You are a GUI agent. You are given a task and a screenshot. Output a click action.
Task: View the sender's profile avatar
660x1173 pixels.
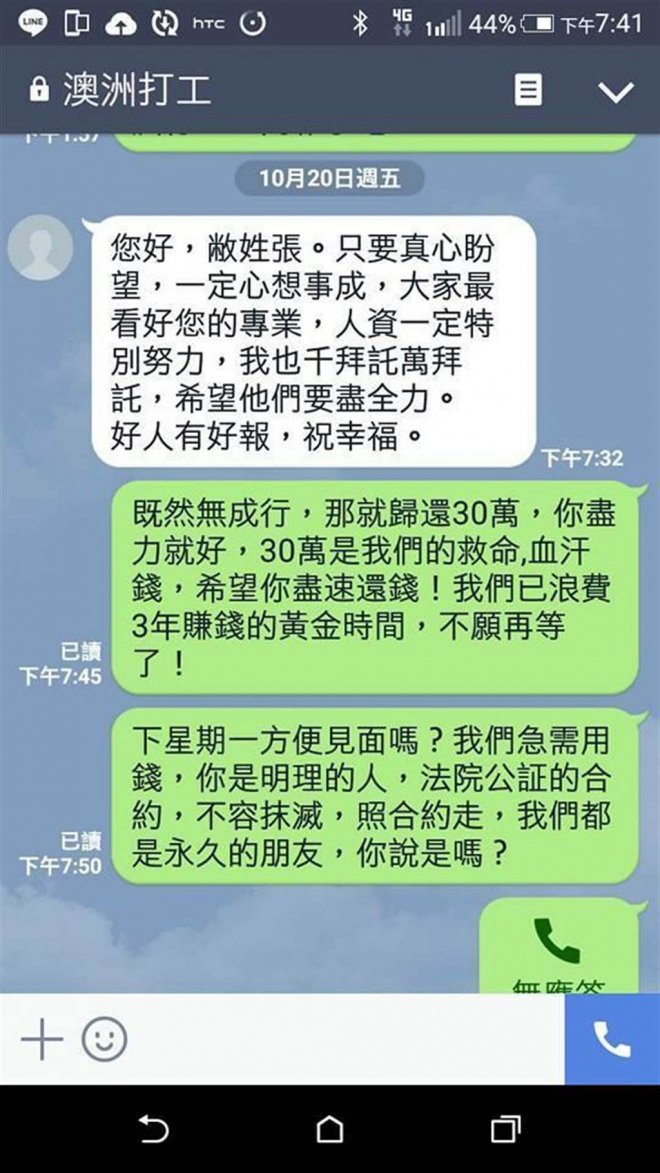pos(41,248)
